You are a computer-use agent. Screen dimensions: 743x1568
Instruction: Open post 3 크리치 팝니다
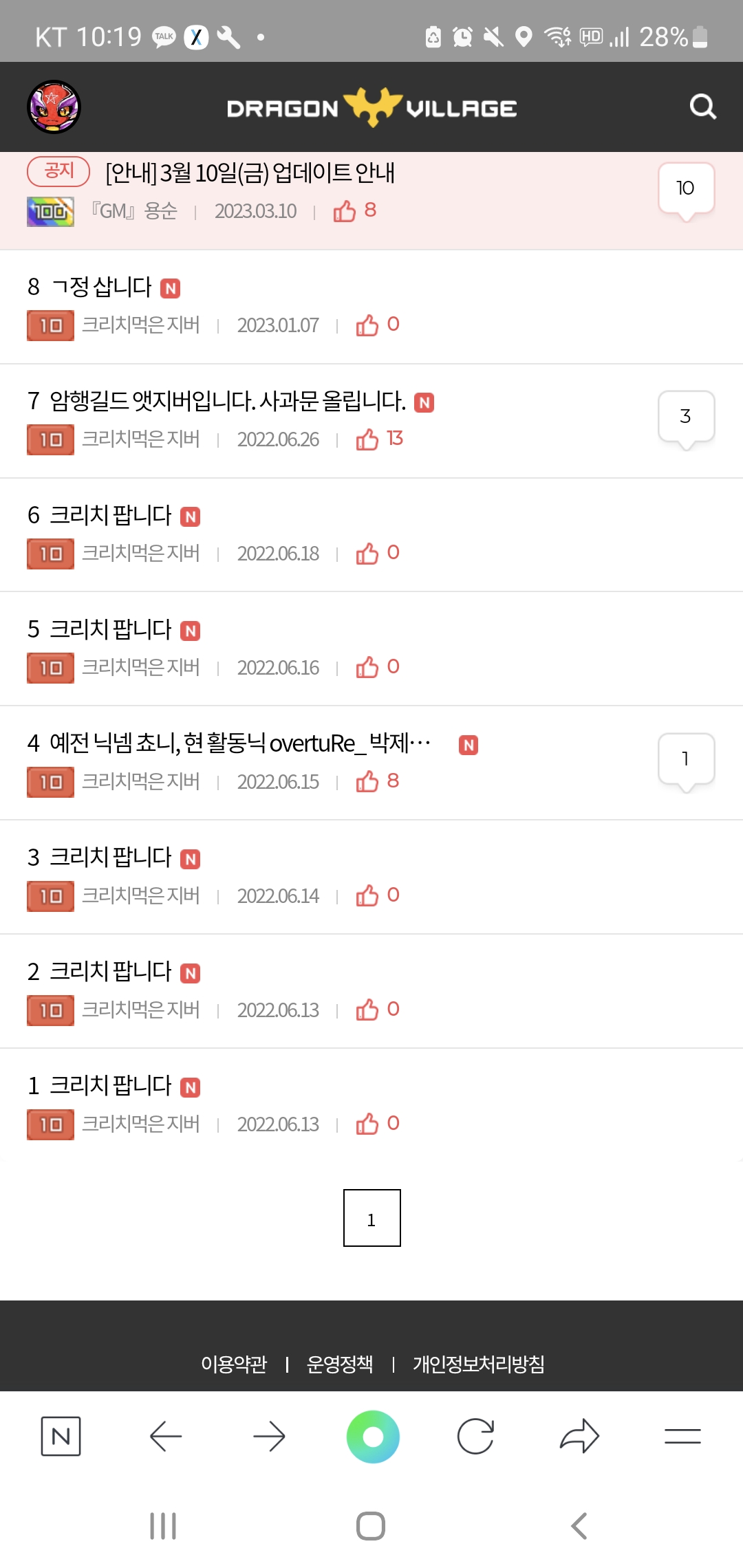pos(110,858)
